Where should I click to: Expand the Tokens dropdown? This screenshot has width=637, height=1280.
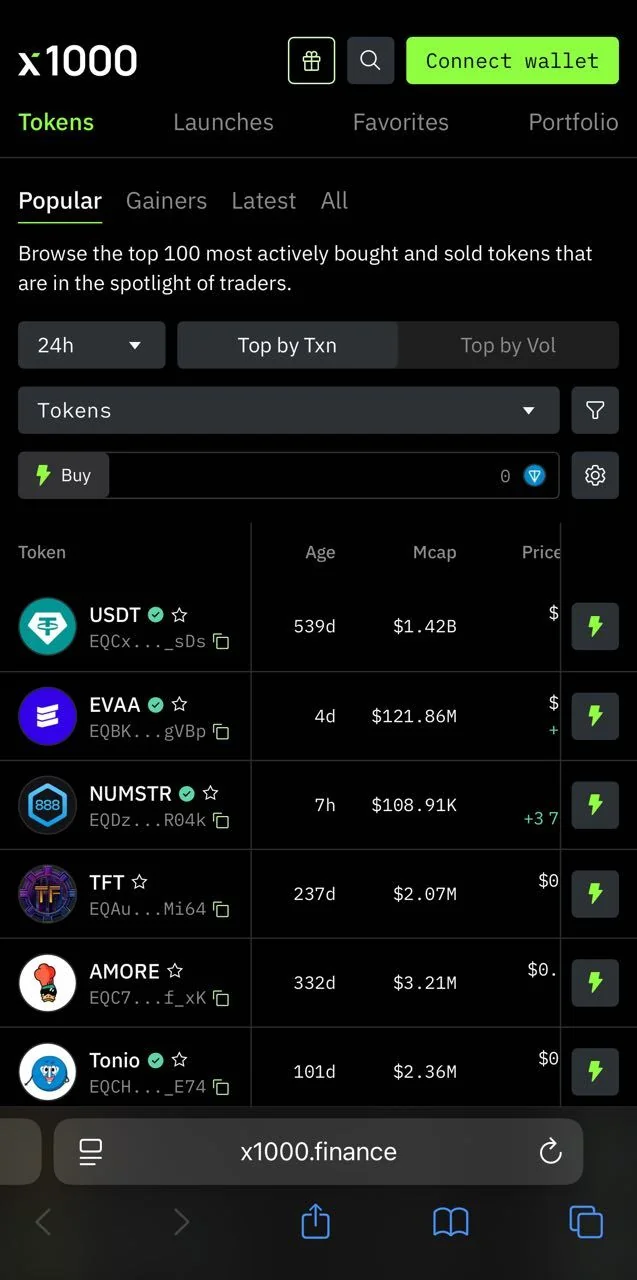point(289,410)
